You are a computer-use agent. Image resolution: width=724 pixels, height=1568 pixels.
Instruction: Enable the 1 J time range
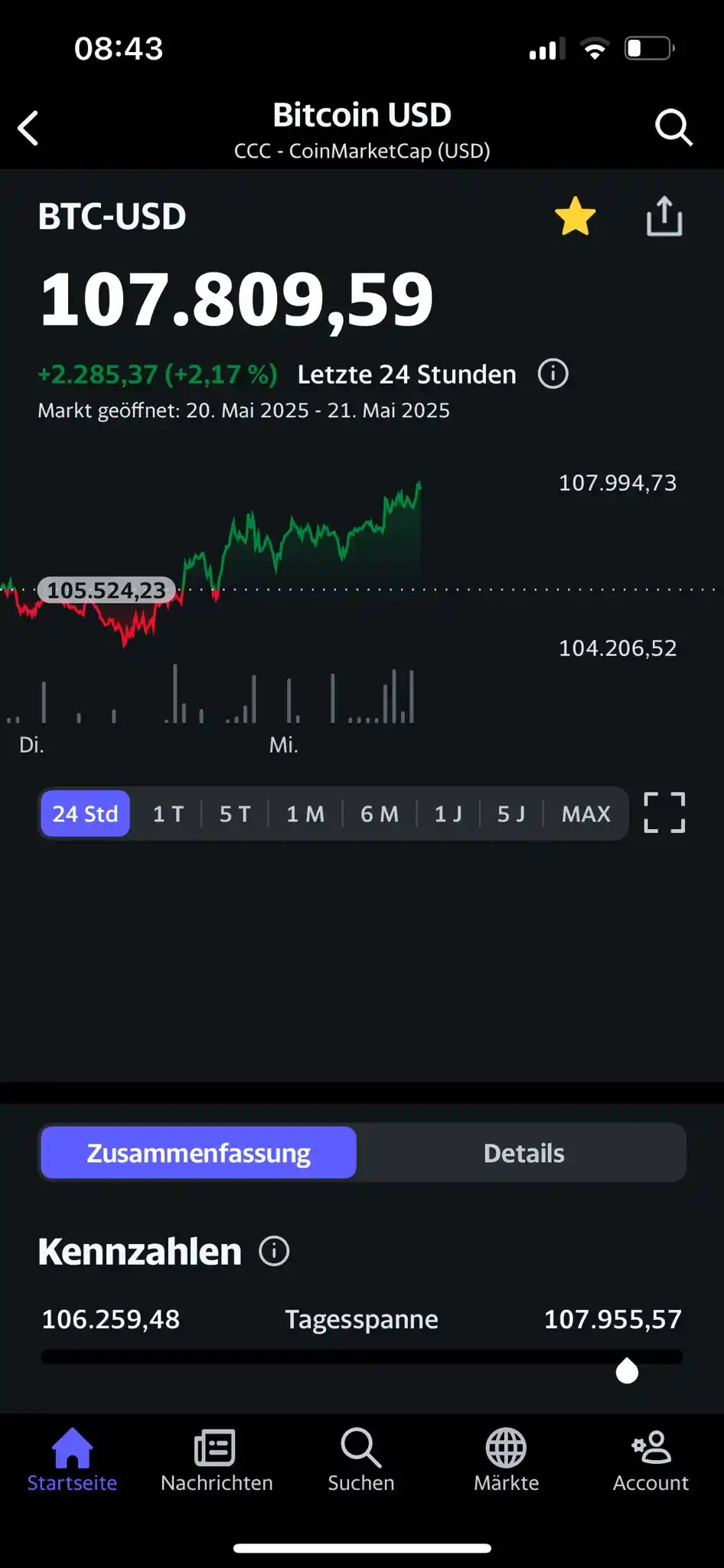pyautogui.click(x=448, y=813)
